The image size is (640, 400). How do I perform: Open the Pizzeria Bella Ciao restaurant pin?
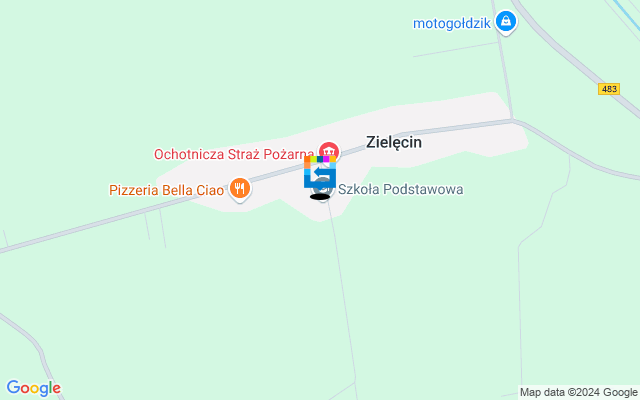[239, 188]
